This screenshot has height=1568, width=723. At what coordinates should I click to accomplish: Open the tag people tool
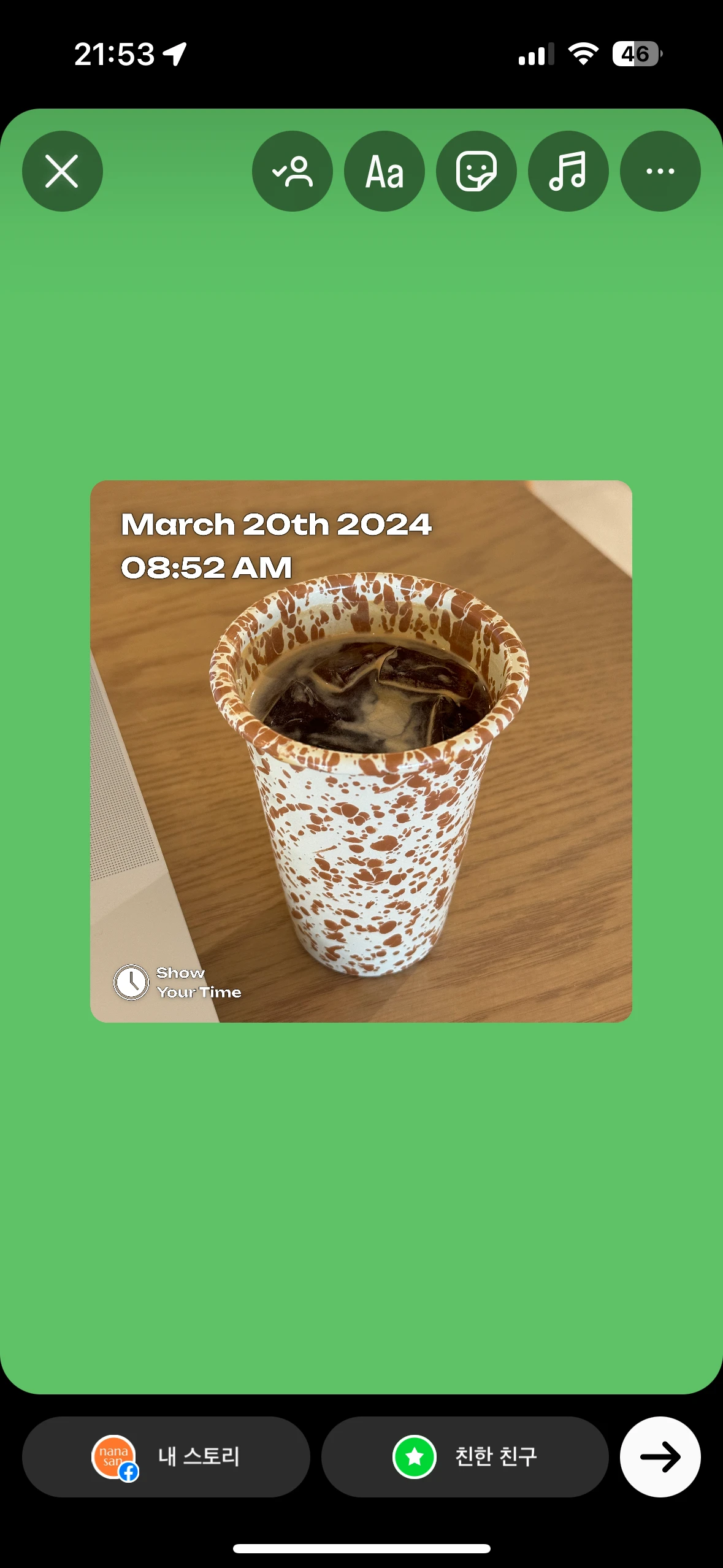click(293, 171)
